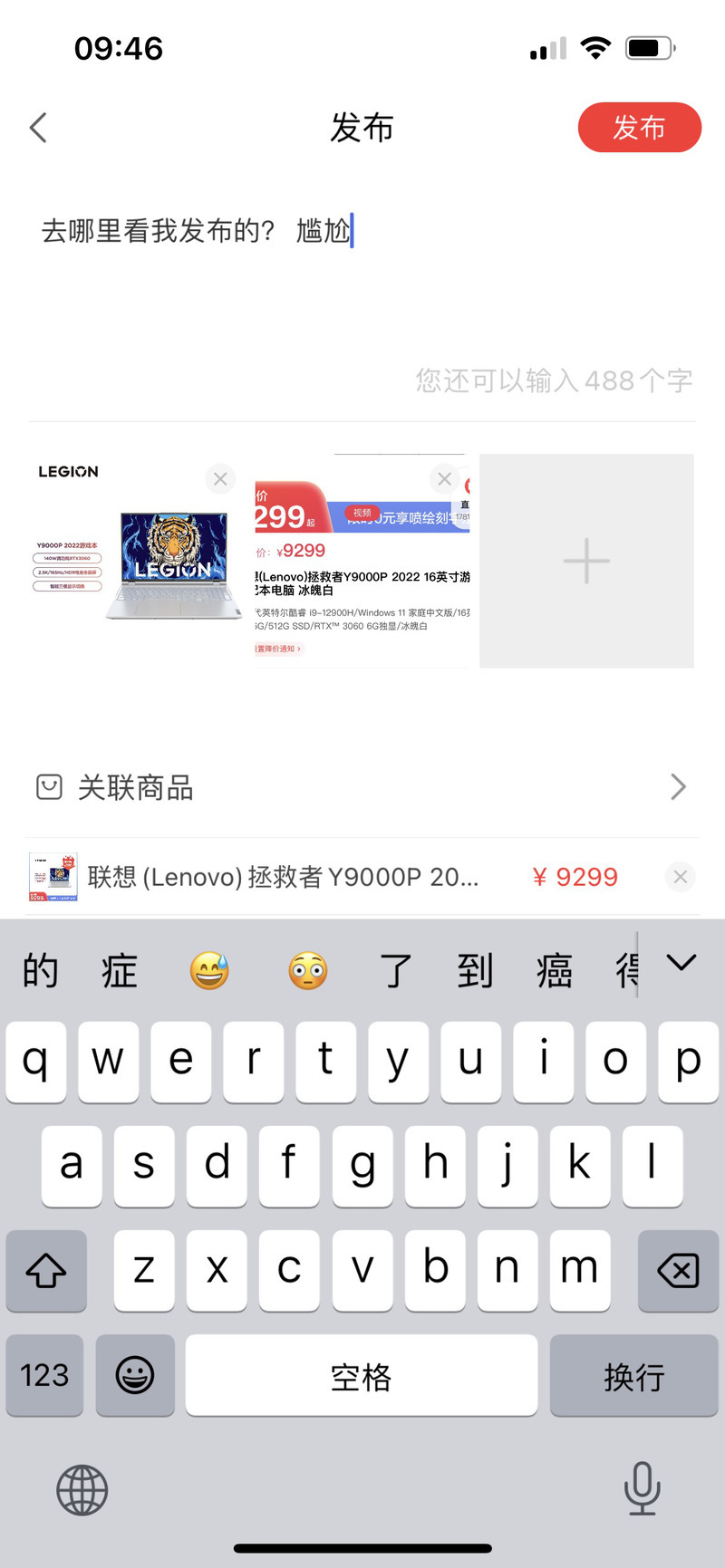Switch to the 123 number keyboard
Viewport: 725px width, 1568px height.
click(x=44, y=1376)
